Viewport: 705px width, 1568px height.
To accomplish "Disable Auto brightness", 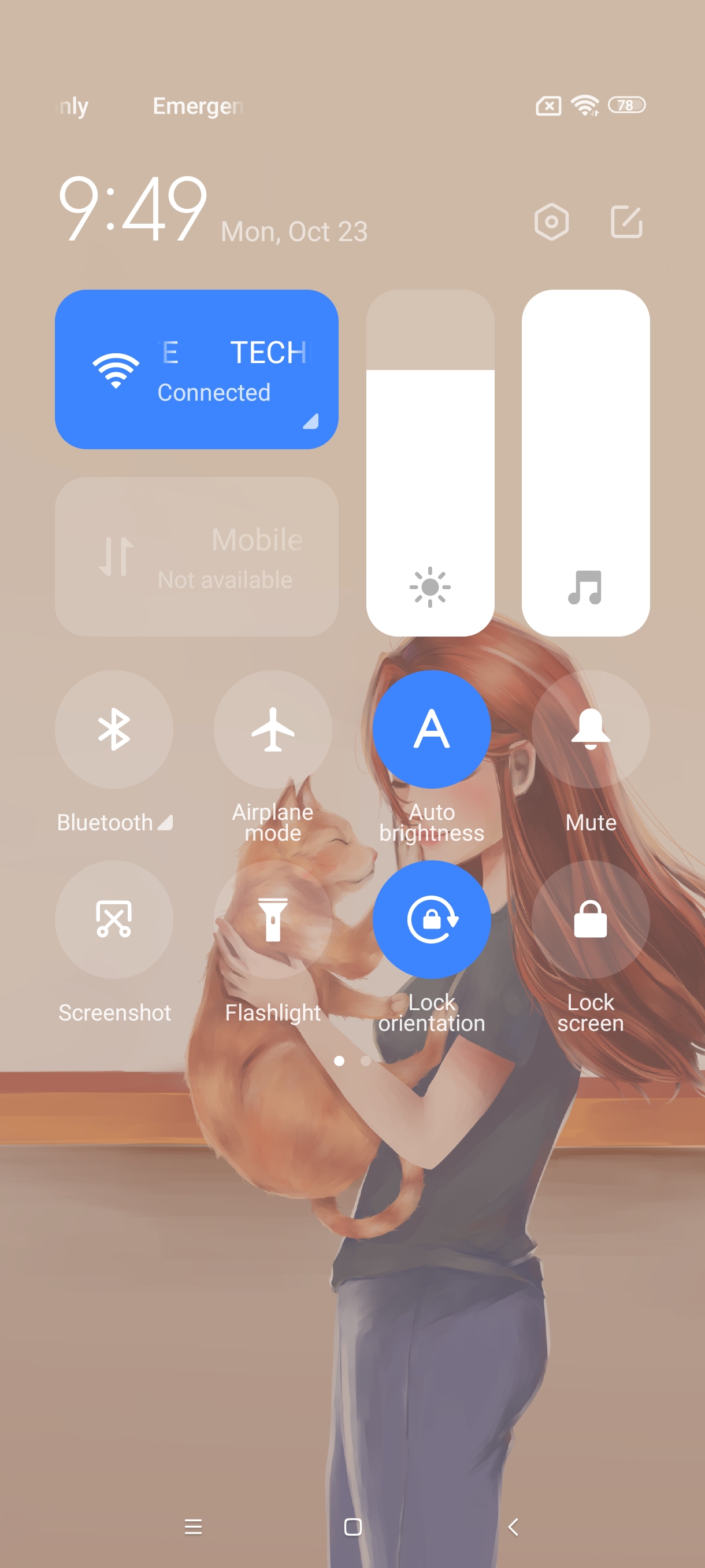I will pos(431,729).
